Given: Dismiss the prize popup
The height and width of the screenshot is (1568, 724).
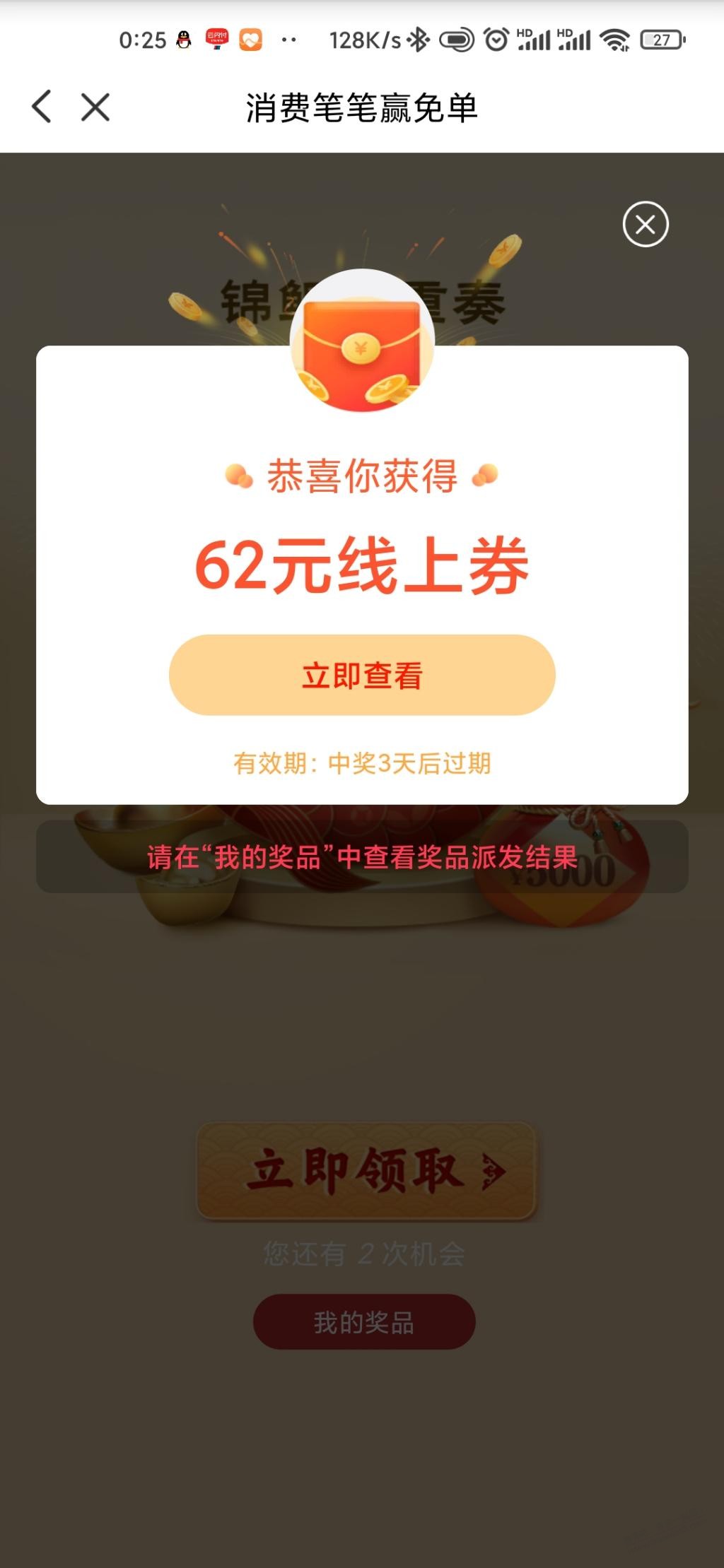Looking at the screenshot, I should (x=645, y=225).
